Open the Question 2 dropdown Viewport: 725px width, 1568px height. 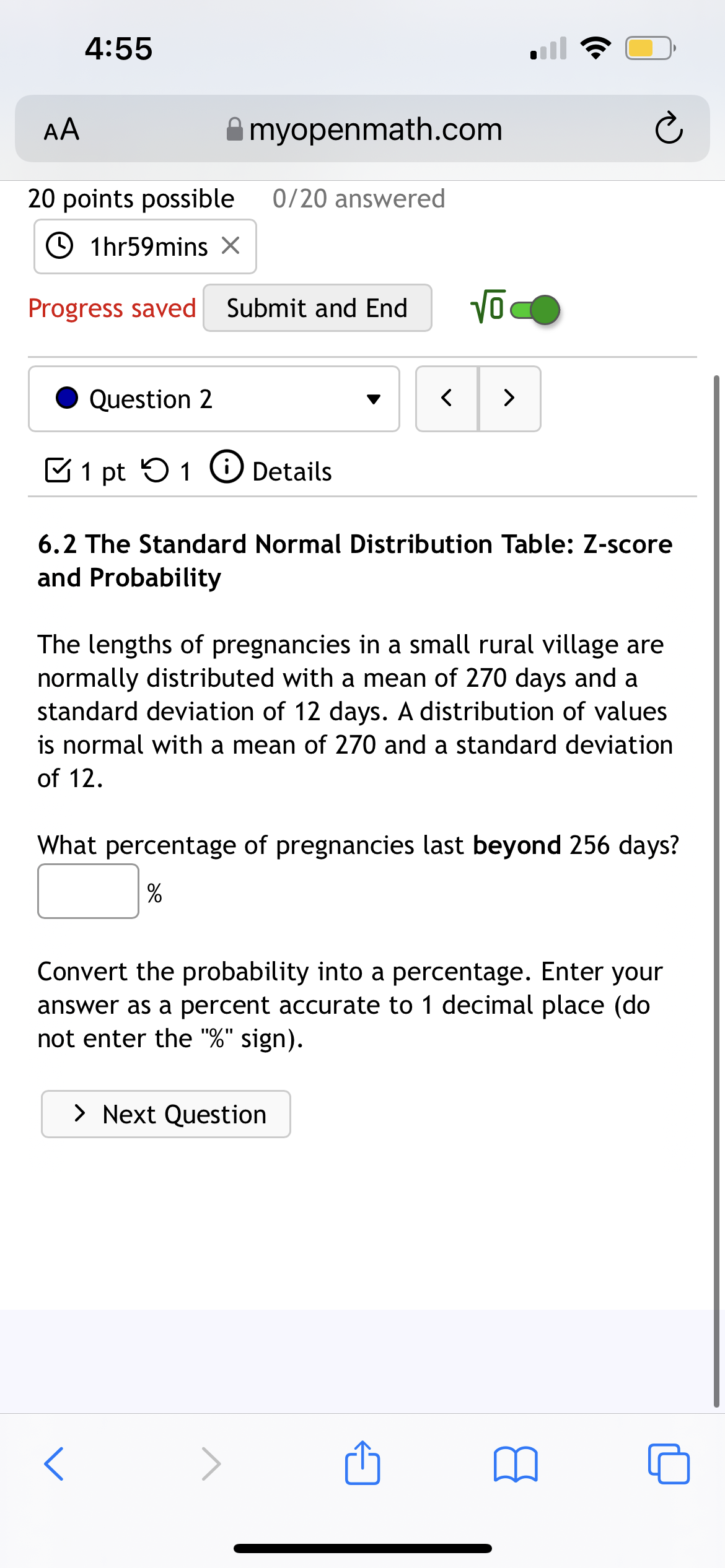[x=373, y=399]
